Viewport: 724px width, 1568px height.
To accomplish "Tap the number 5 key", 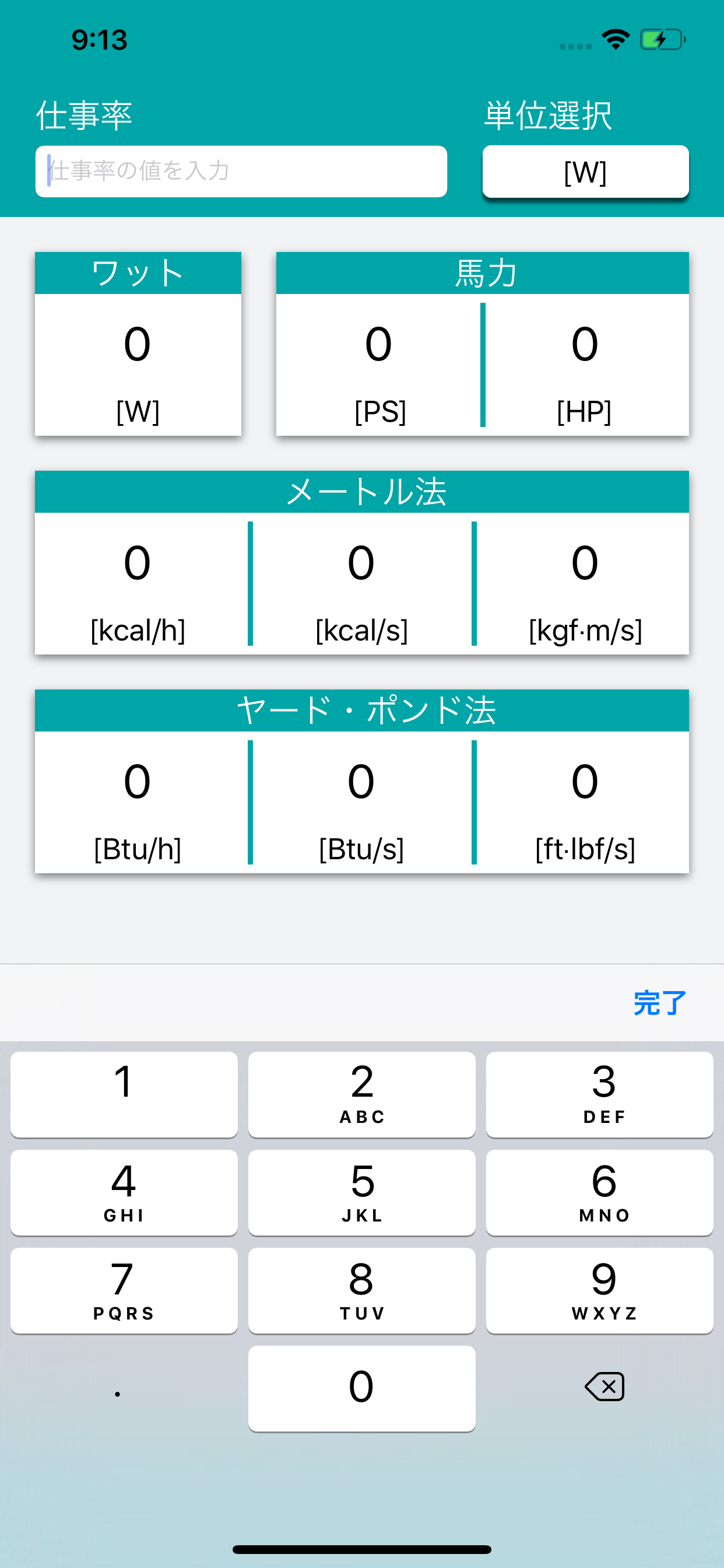I will pos(361,1192).
